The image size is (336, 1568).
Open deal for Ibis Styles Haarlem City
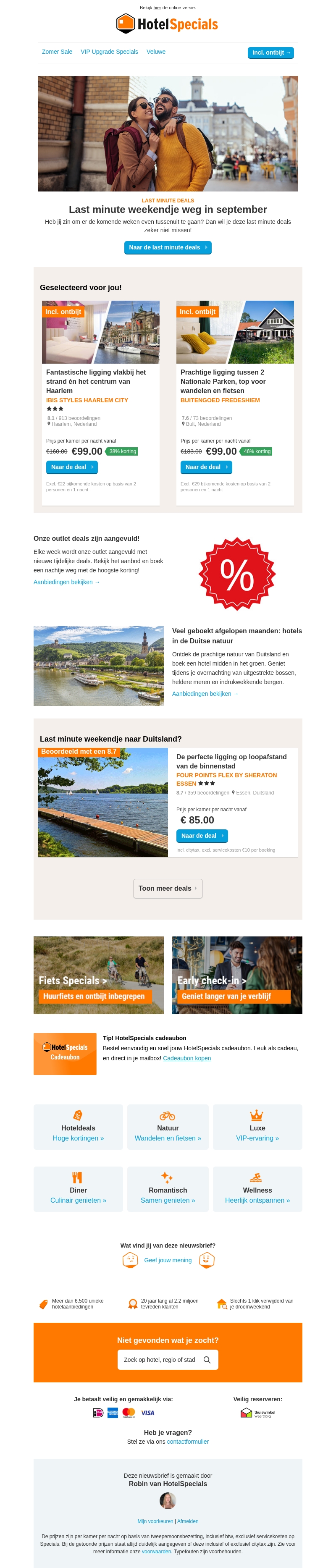[x=72, y=467]
